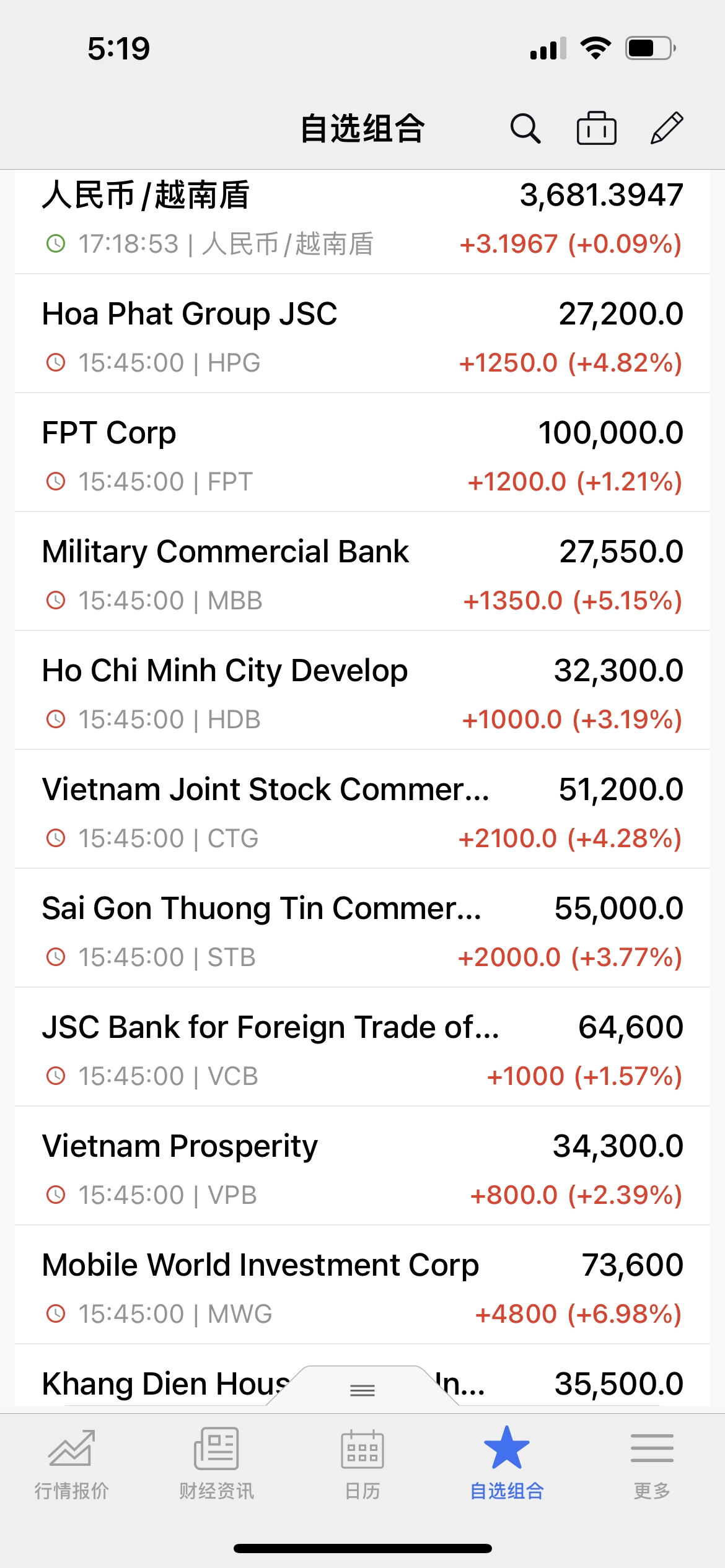The image size is (725, 1568).
Task: Open the 更多 tab
Action: (652, 1464)
